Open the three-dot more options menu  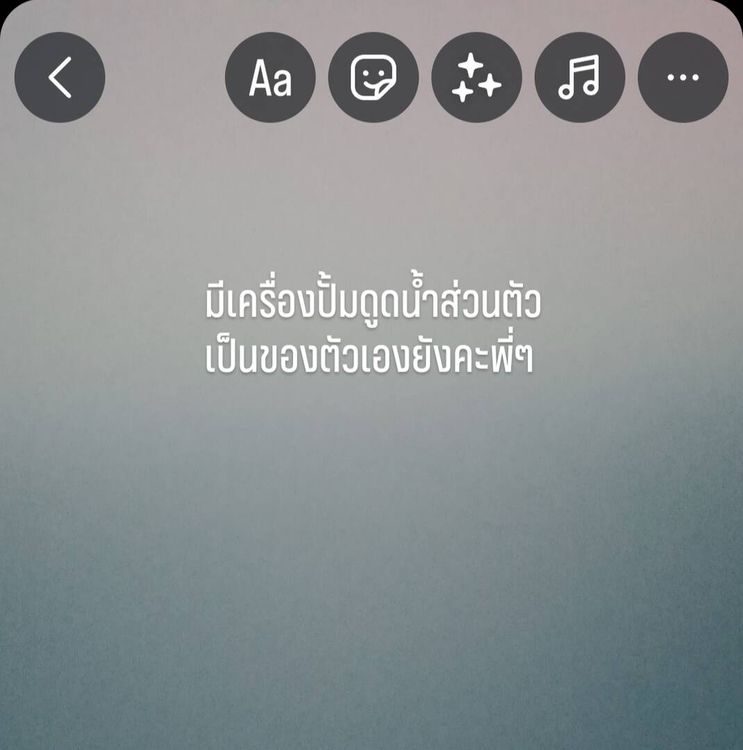point(683,77)
